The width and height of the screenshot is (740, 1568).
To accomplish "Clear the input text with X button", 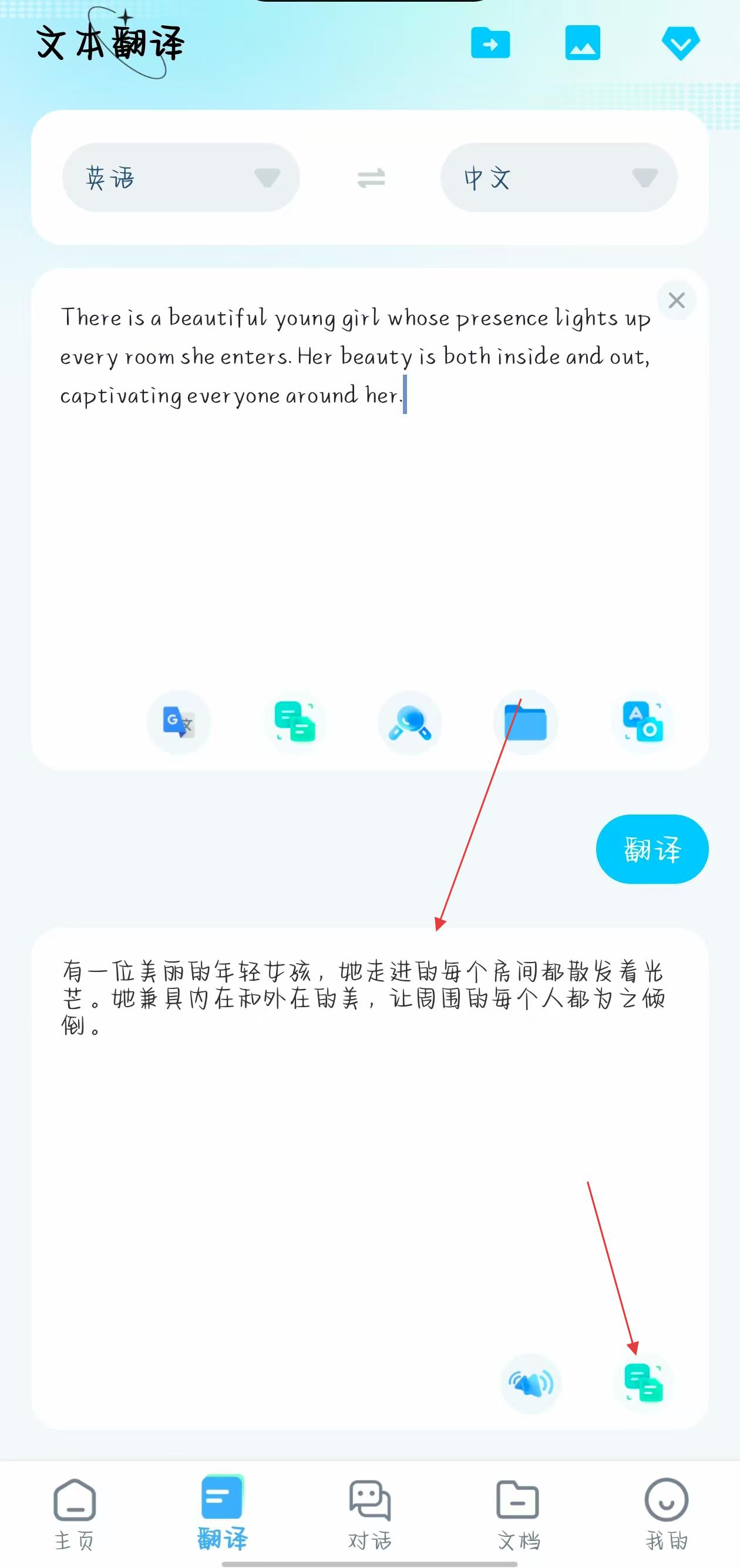I will tap(676, 300).
